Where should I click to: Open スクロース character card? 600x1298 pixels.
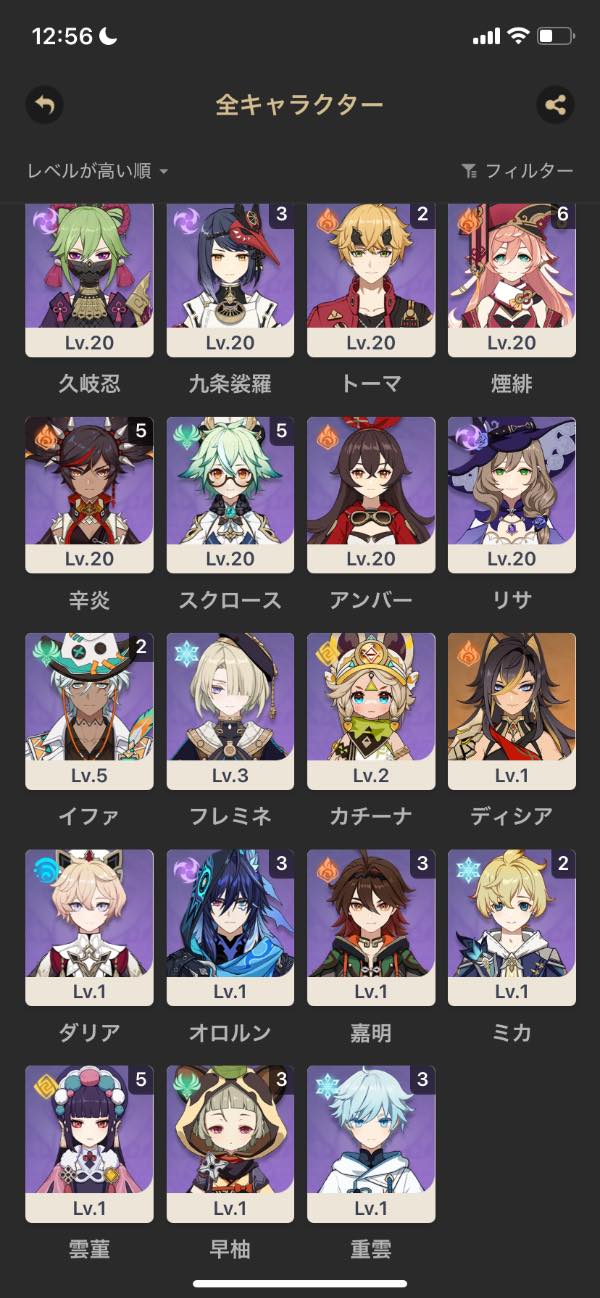(x=230, y=495)
